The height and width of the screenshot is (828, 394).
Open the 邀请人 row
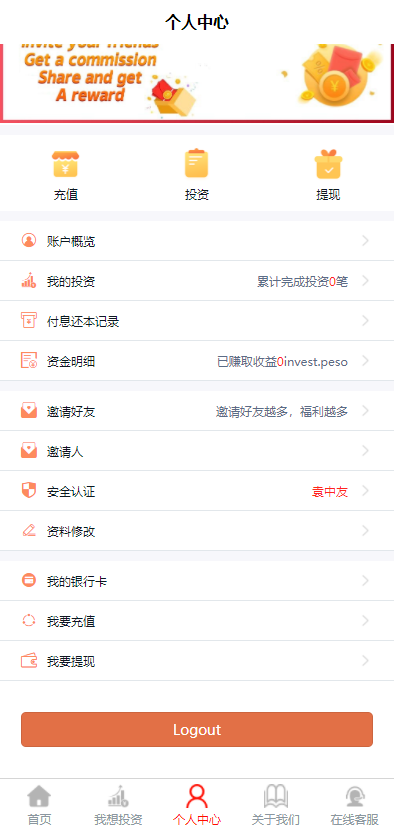point(197,451)
